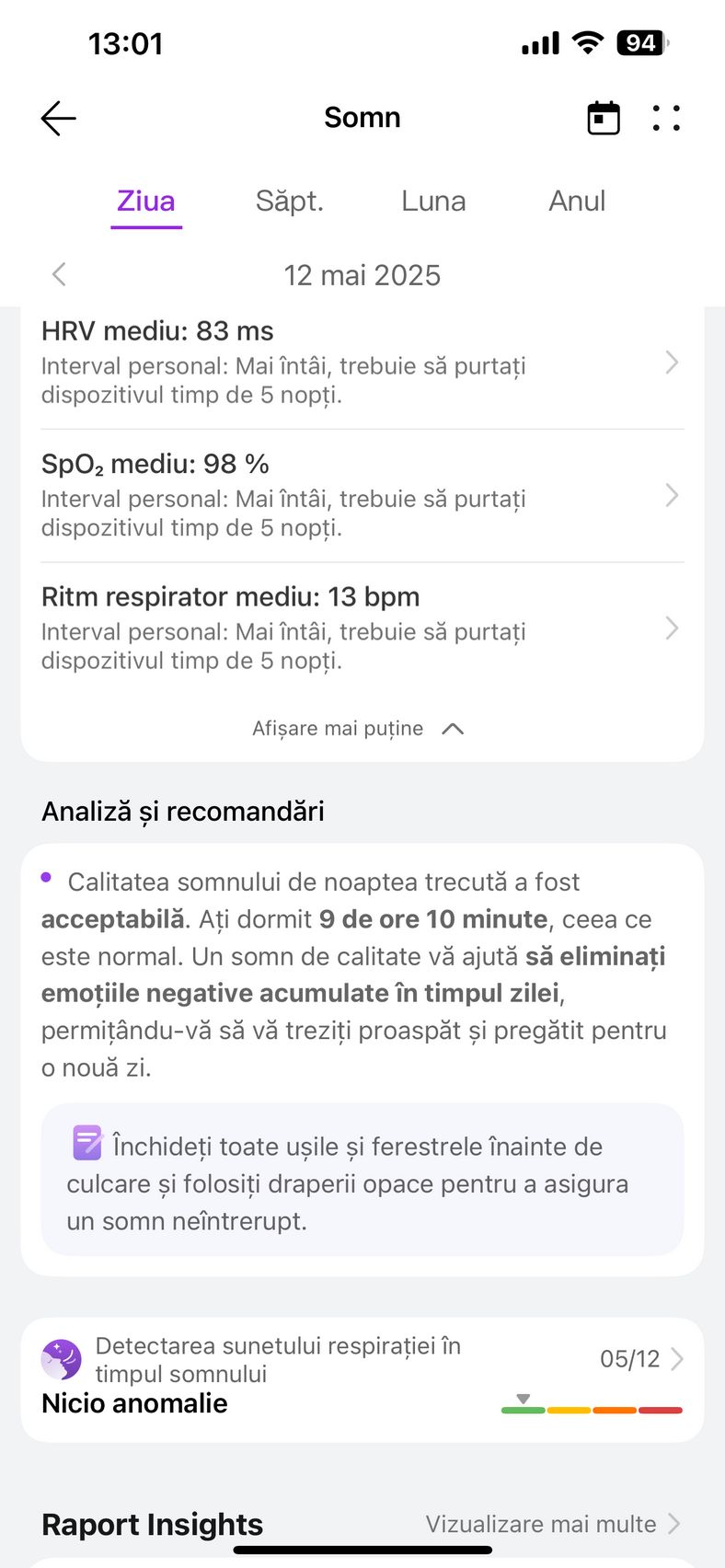This screenshot has height=1568, width=725.
Task: Open HRV mediu details
Action: click(x=362, y=363)
